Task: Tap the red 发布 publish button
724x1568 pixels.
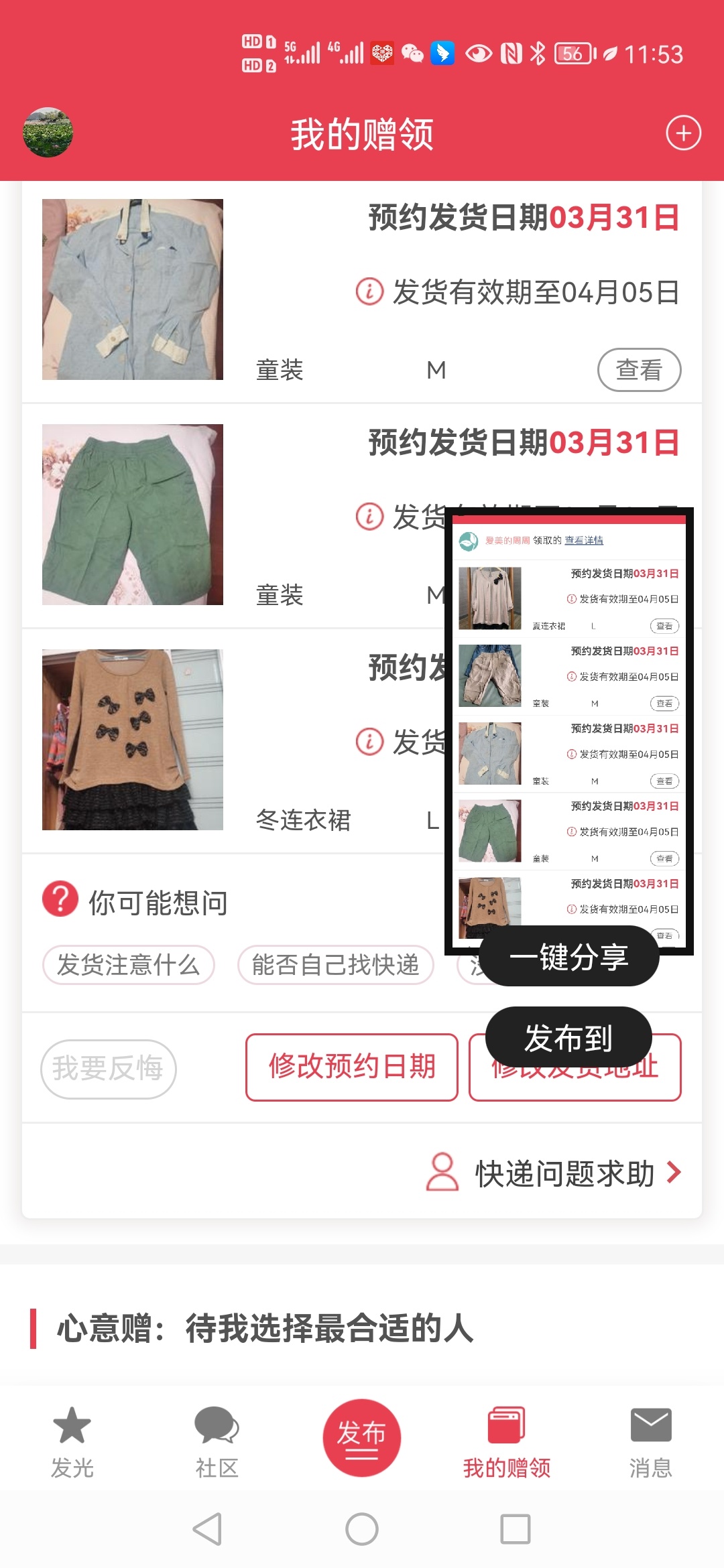Action: (x=362, y=1437)
